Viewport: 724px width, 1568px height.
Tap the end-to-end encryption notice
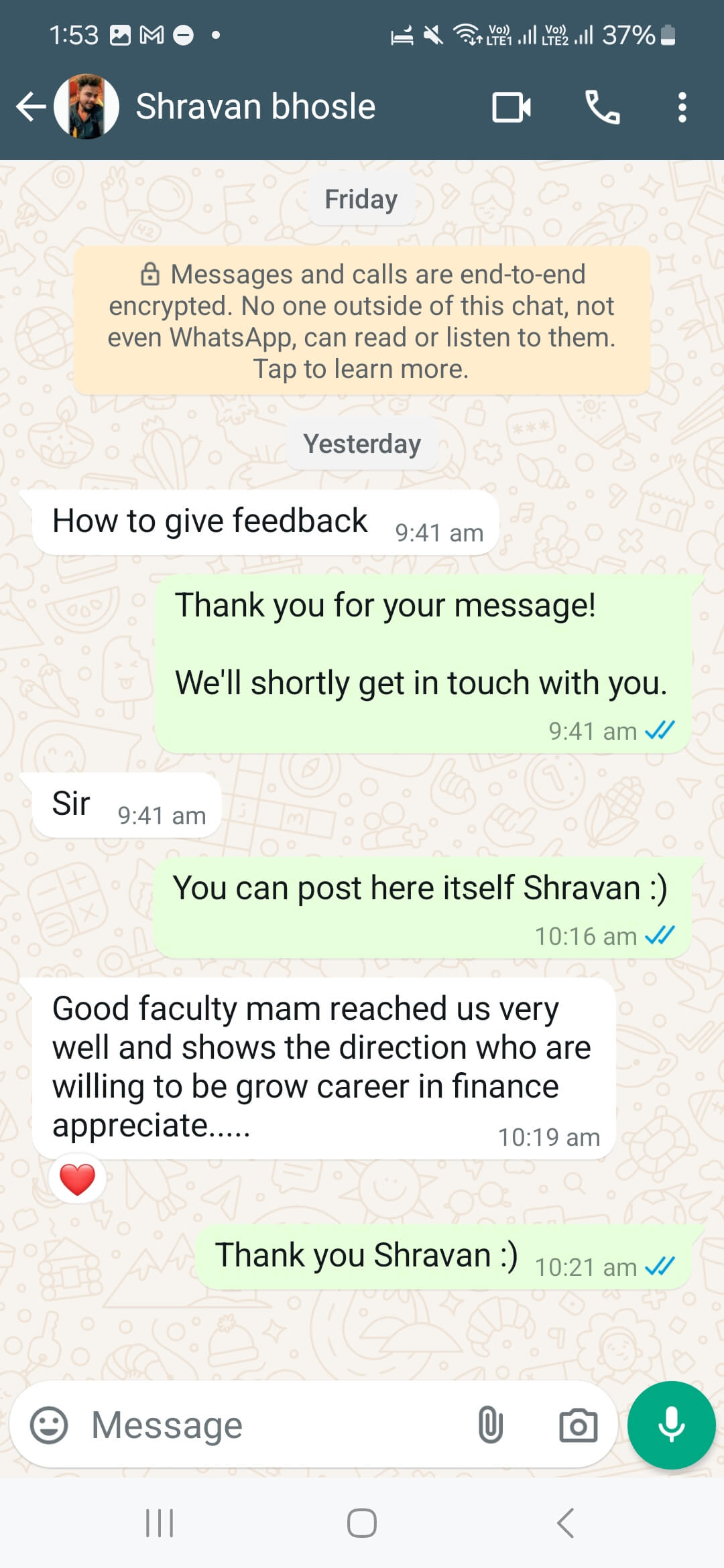click(361, 321)
